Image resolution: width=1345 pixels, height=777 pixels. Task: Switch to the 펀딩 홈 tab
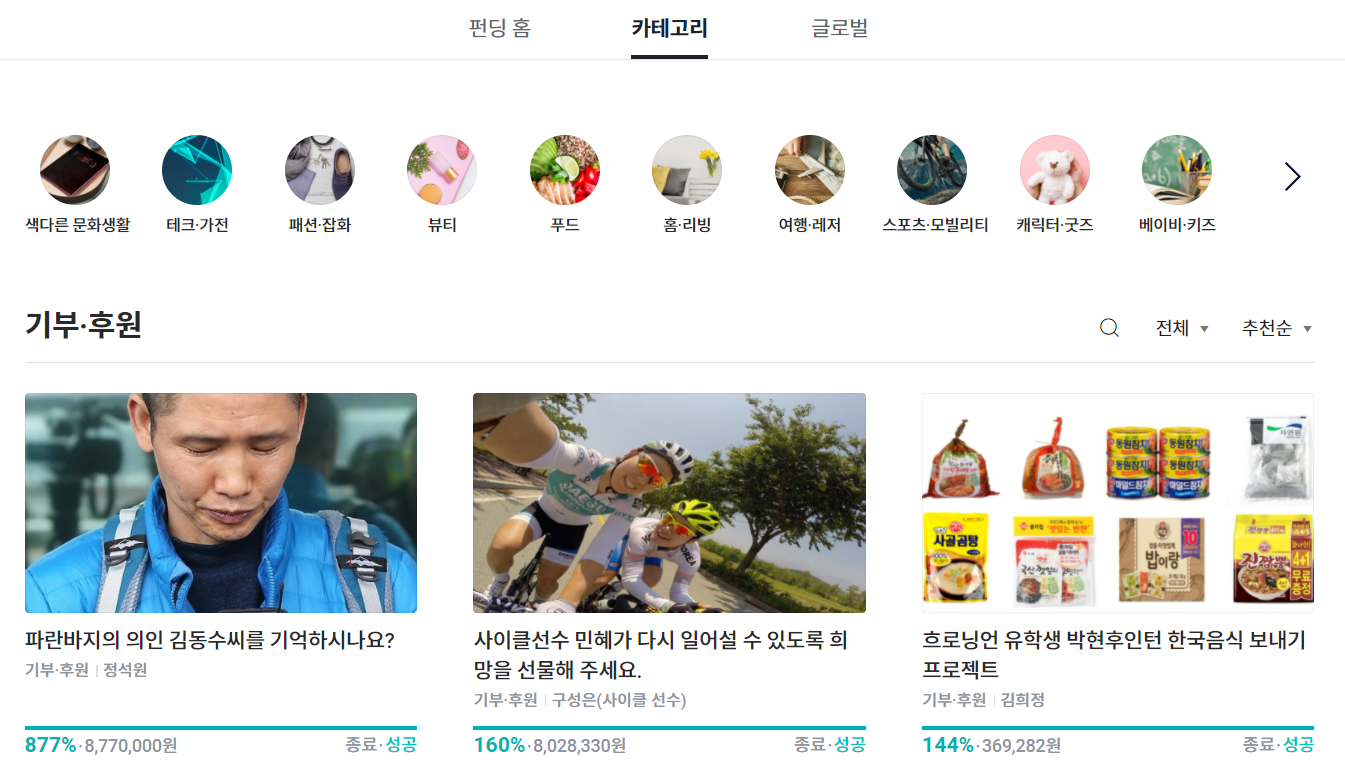(x=499, y=28)
